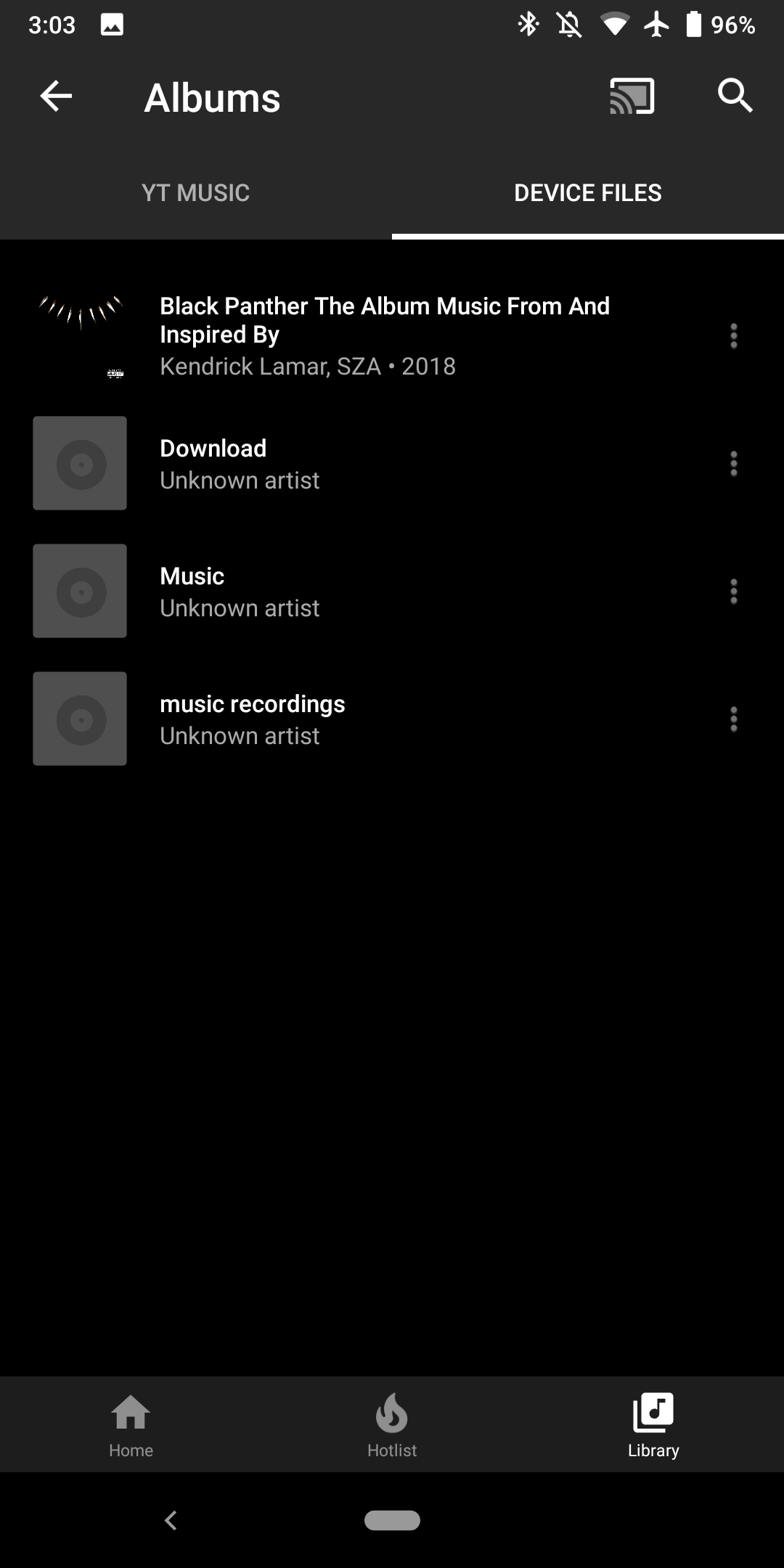The height and width of the screenshot is (1568, 784).
Task: Tap the Bluetooth status icon
Action: (528, 24)
